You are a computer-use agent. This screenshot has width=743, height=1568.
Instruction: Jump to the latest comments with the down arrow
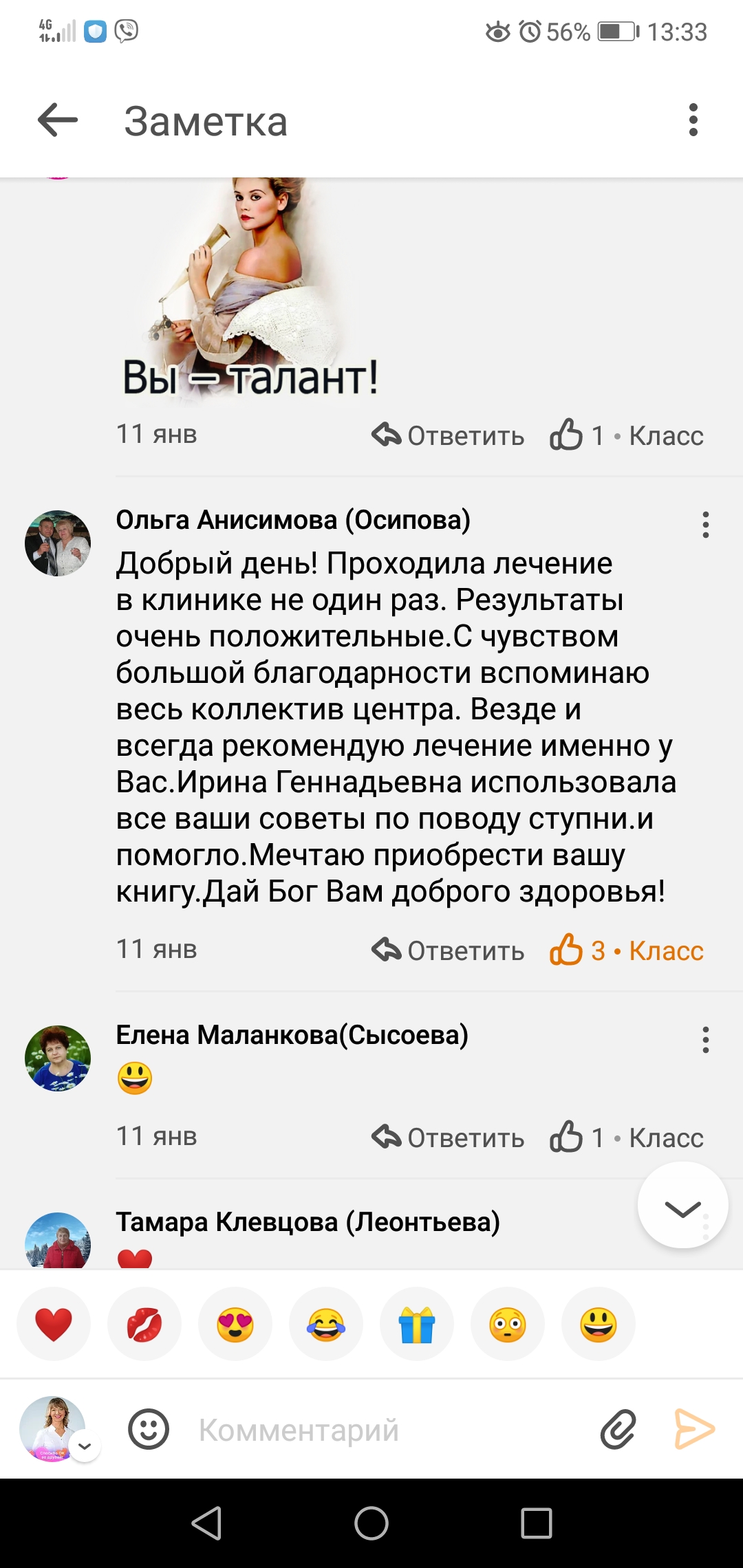[x=682, y=1206]
